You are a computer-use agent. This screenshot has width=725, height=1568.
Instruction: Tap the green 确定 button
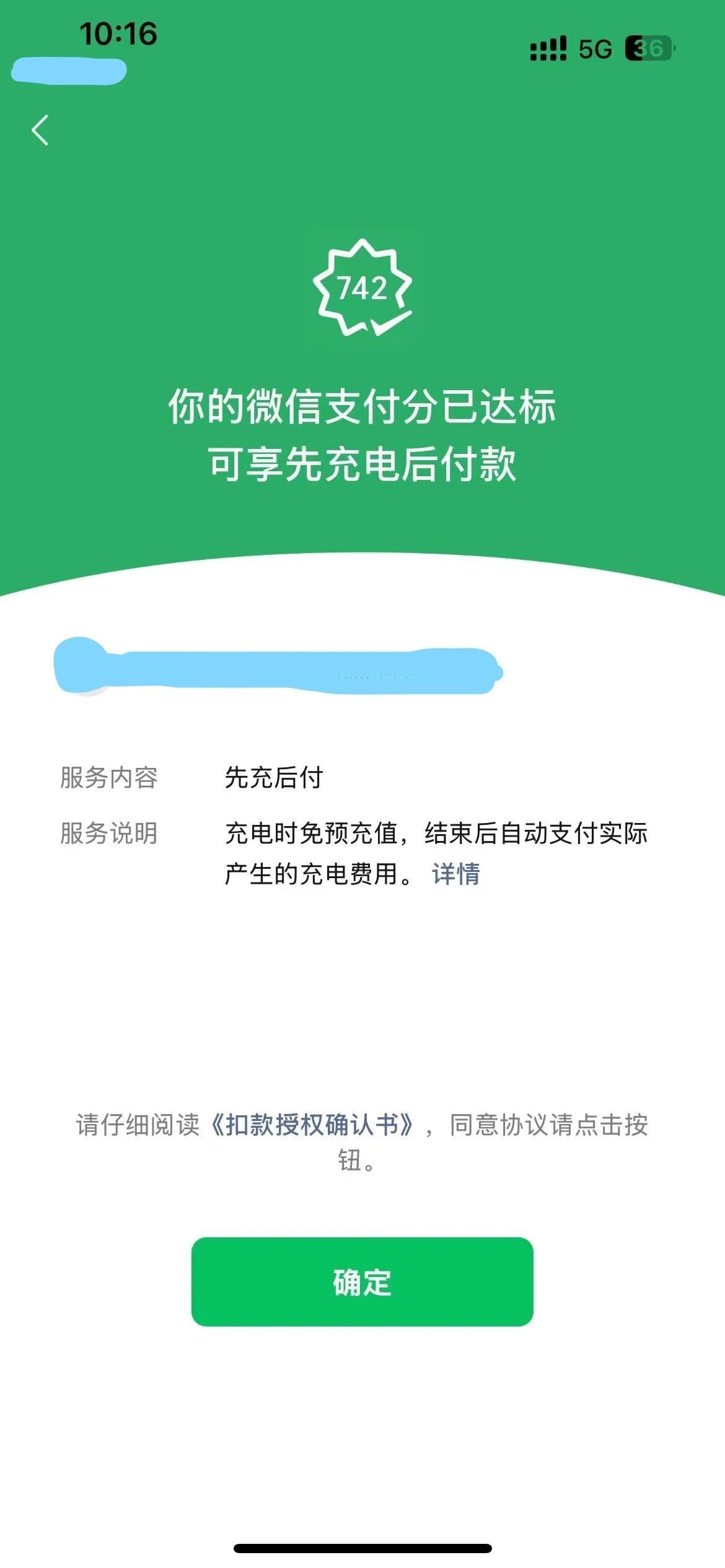362,1281
